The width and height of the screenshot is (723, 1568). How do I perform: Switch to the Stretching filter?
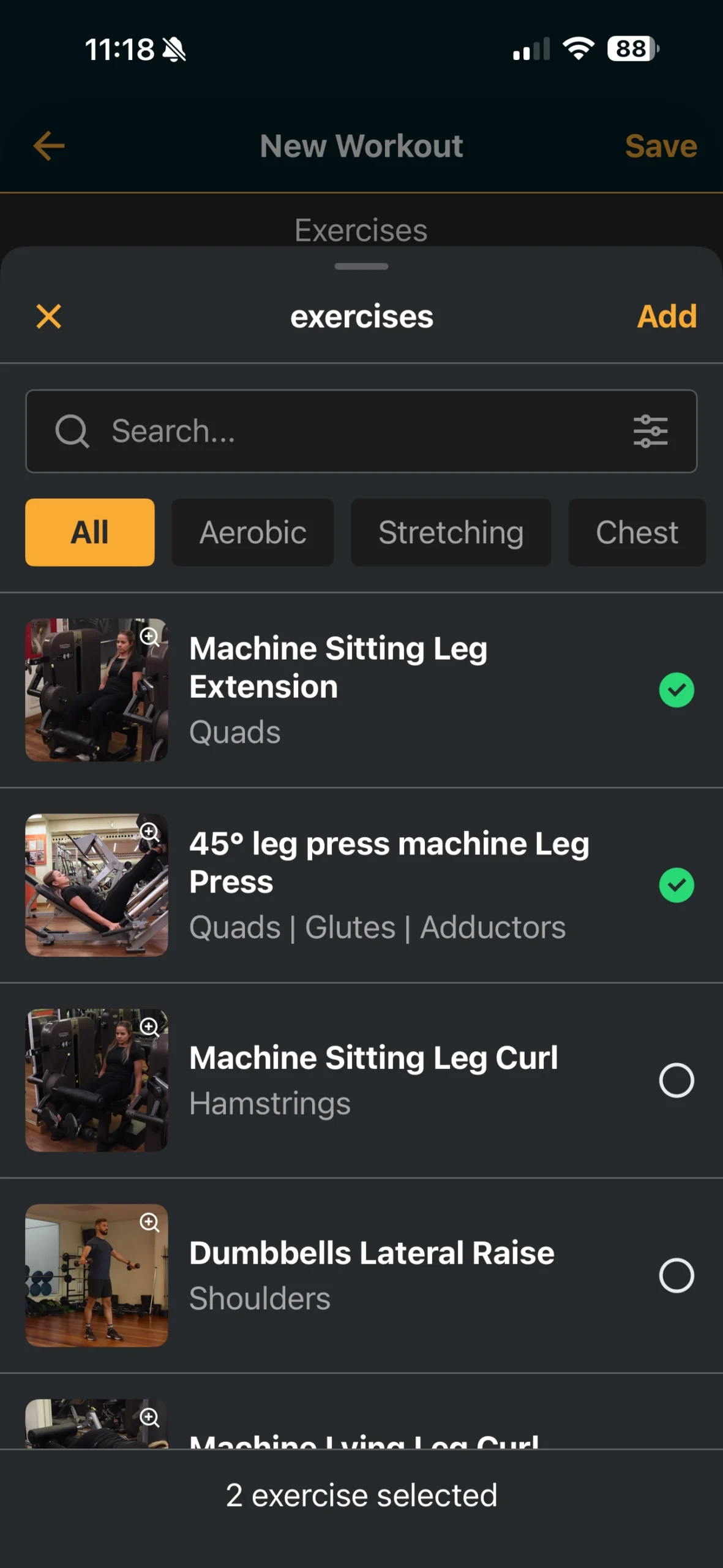[x=451, y=532]
